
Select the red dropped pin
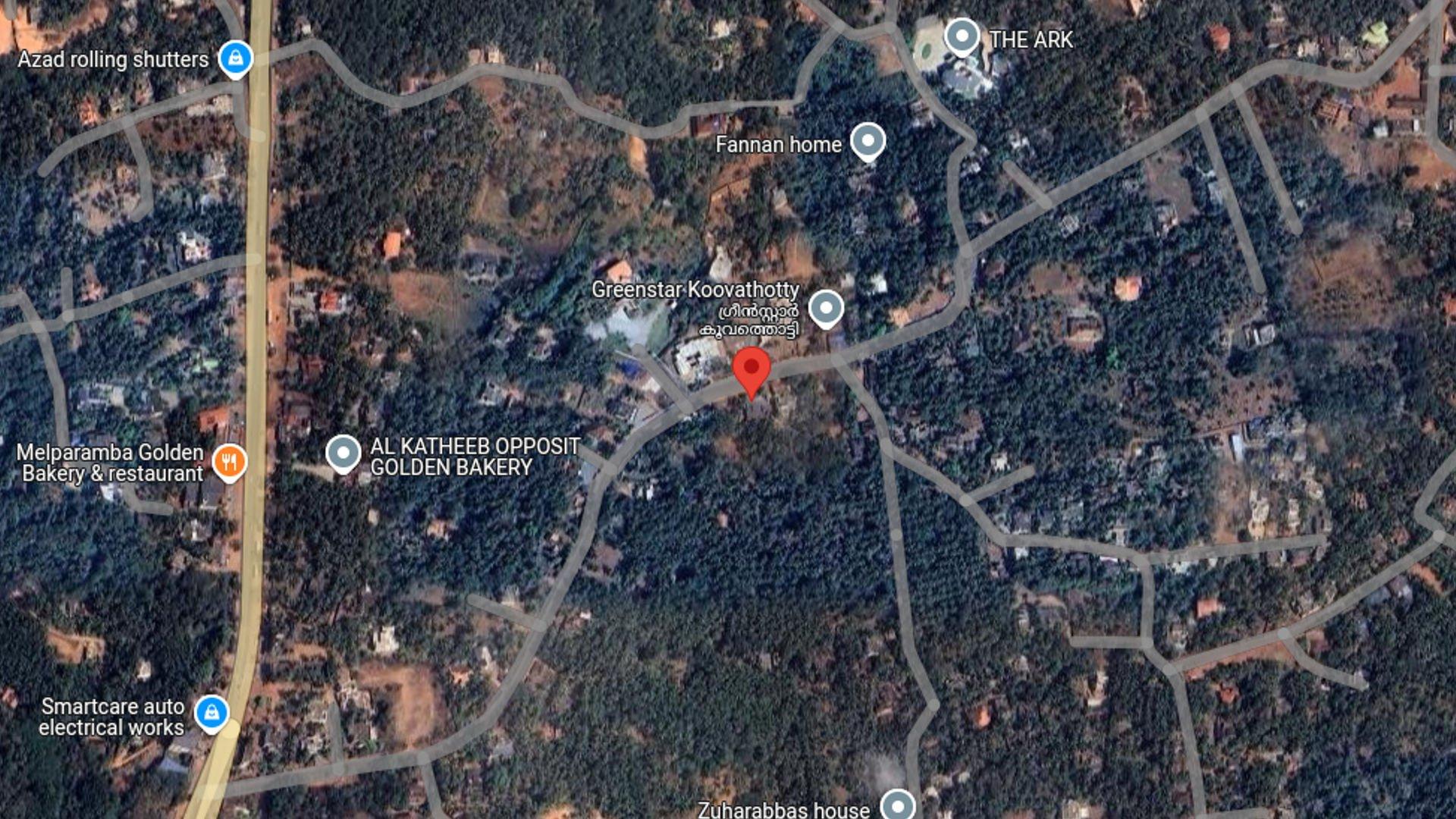pos(752,370)
